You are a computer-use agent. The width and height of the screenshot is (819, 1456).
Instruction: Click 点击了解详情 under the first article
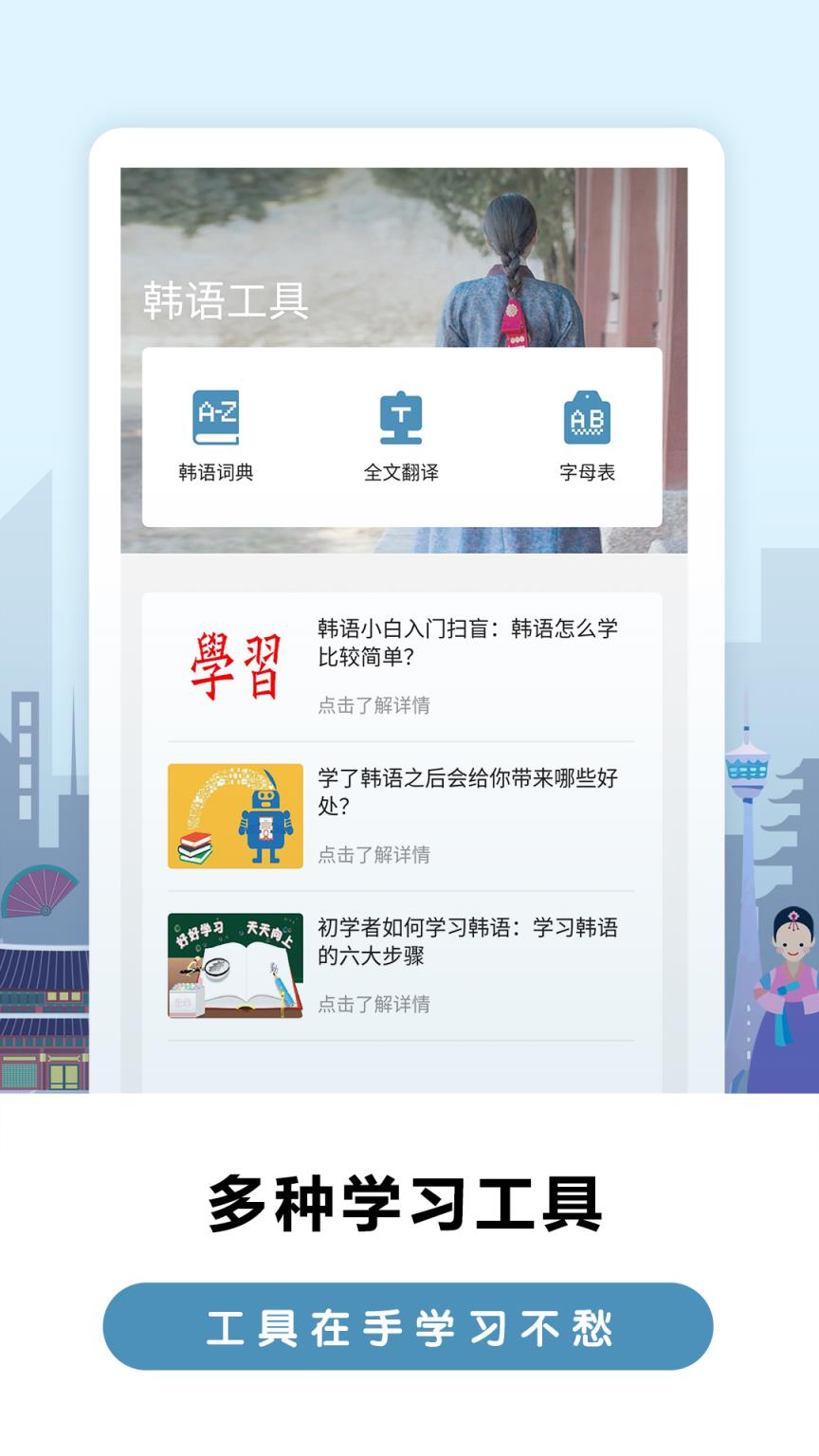pos(373,705)
